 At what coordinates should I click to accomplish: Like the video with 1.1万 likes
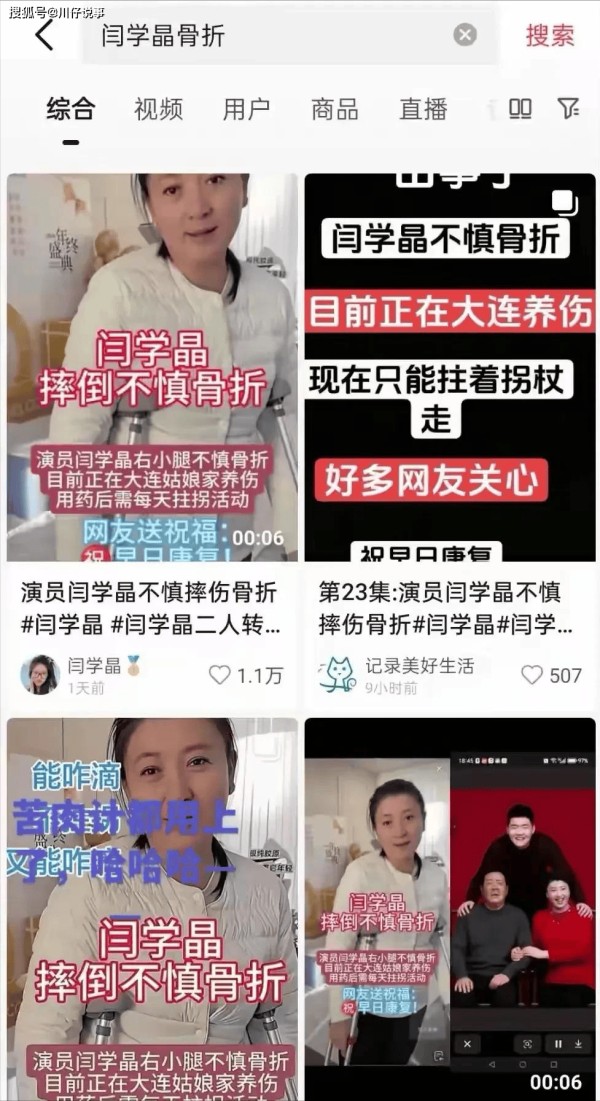coord(220,675)
